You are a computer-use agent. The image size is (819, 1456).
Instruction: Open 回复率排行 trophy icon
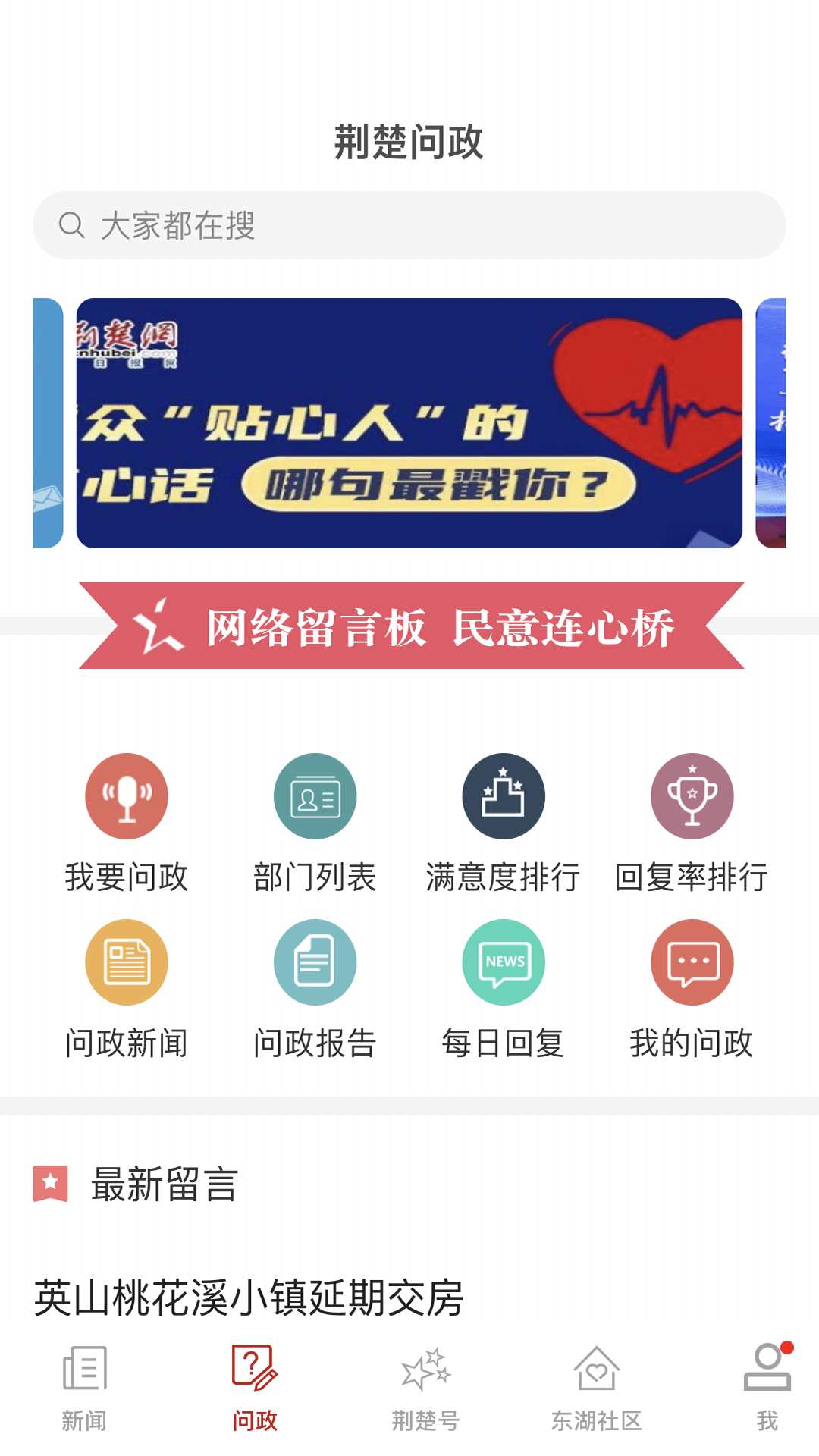pyautogui.click(x=692, y=796)
